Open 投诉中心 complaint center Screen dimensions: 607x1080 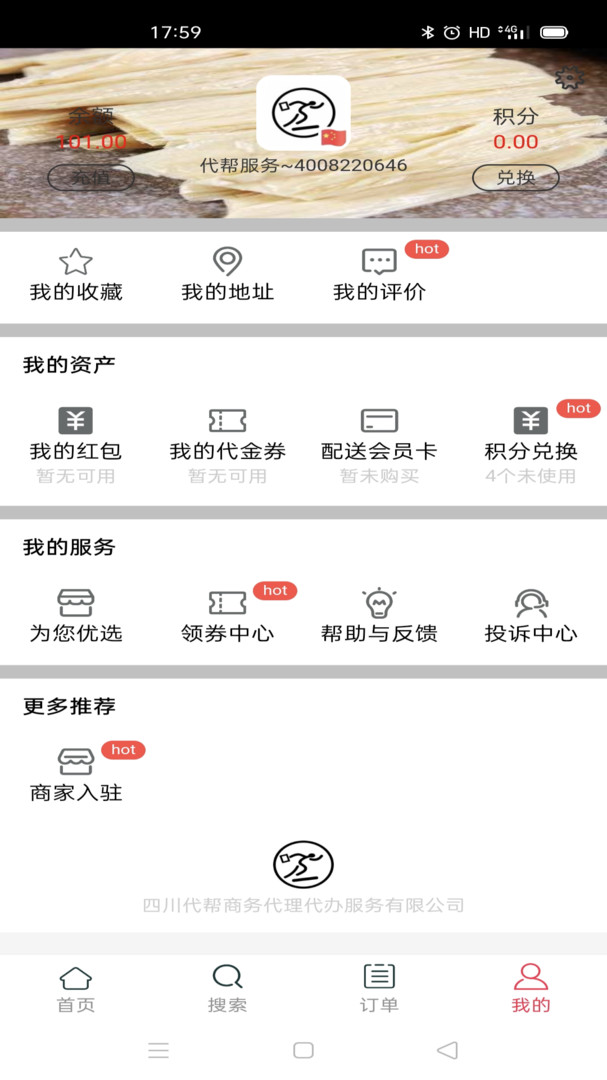point(531,616)
